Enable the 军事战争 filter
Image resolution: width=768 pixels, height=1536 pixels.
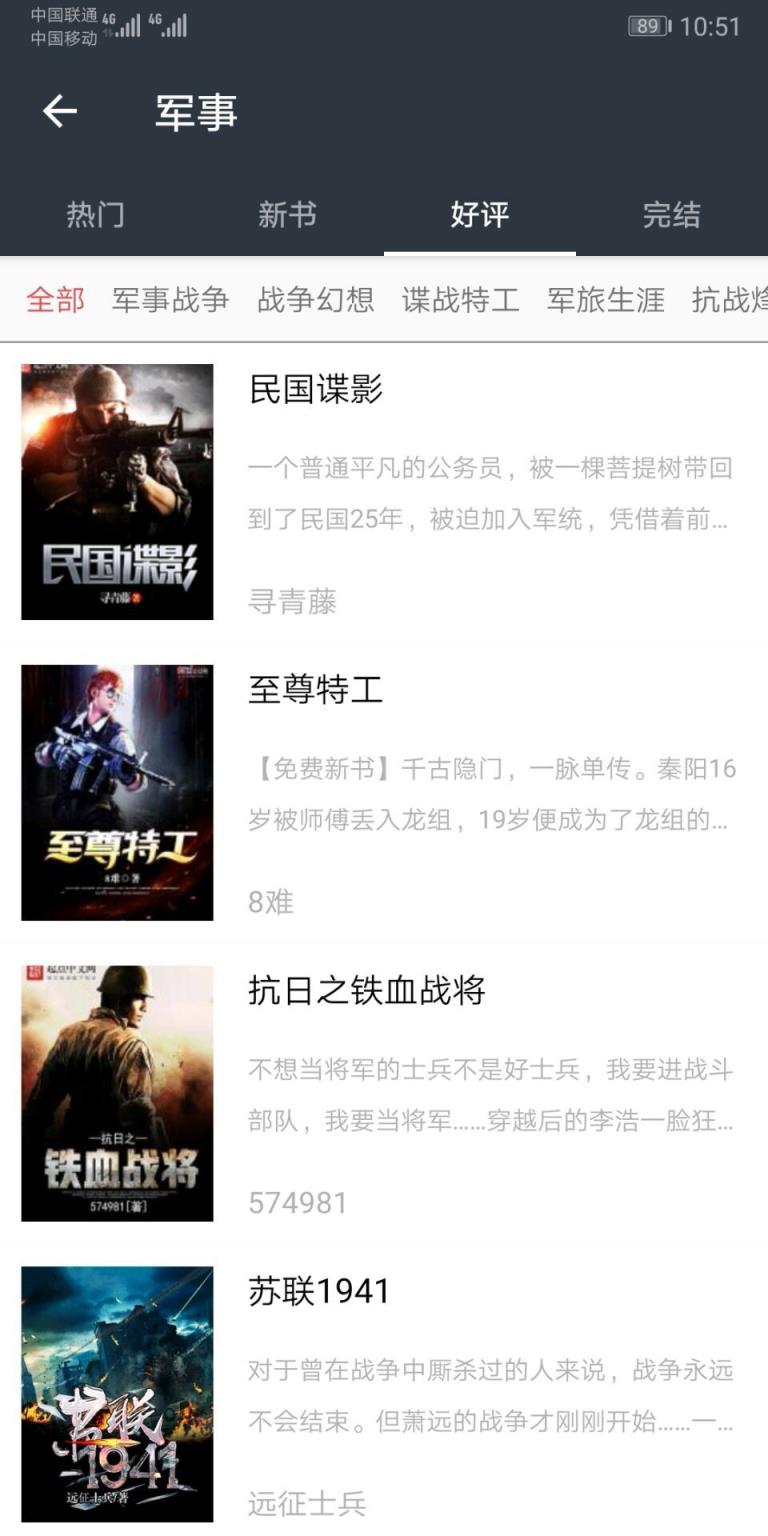[x=171, y=298]
